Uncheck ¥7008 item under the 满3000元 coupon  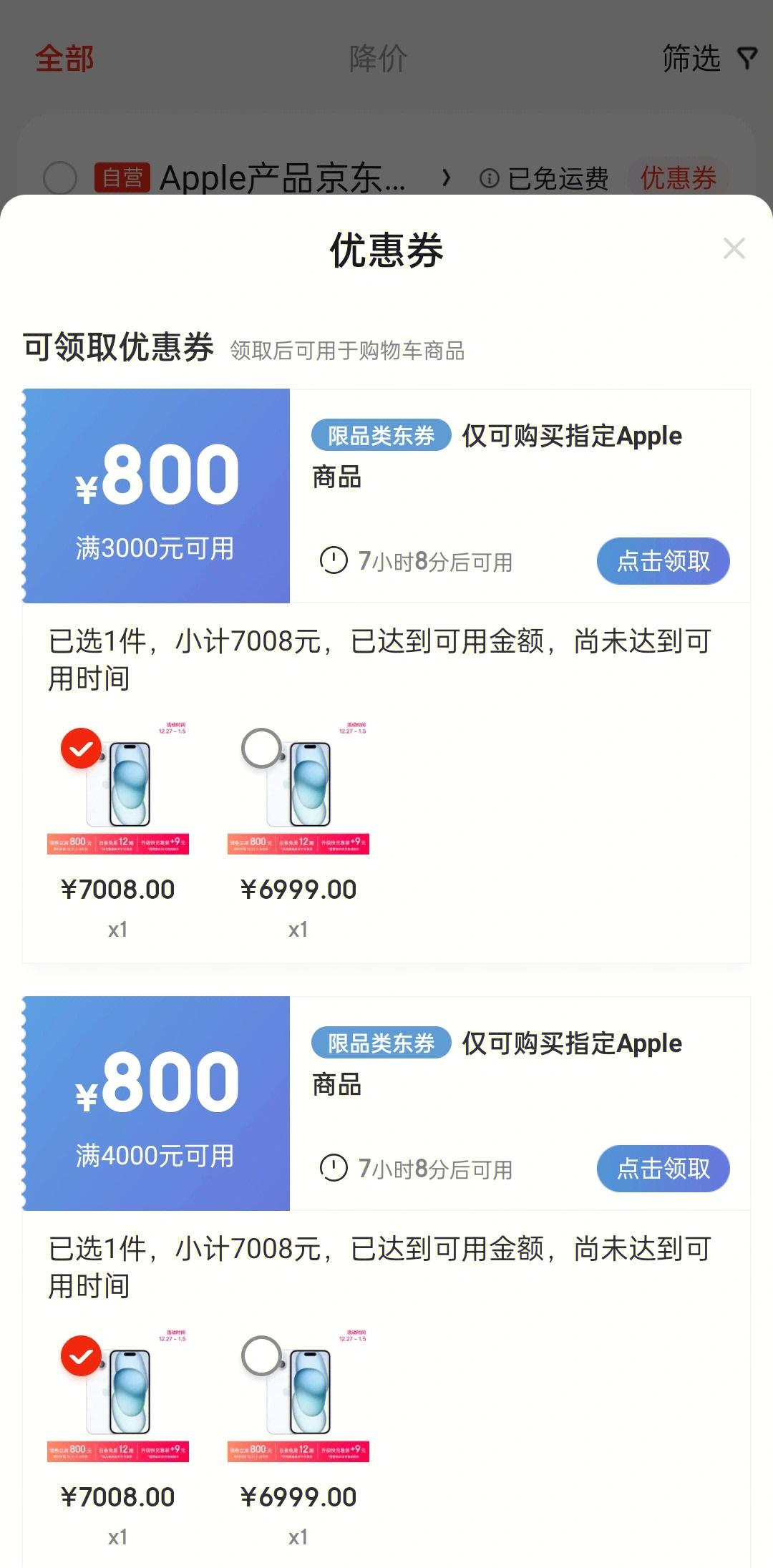pyautogui.click(x=82, y=749)
